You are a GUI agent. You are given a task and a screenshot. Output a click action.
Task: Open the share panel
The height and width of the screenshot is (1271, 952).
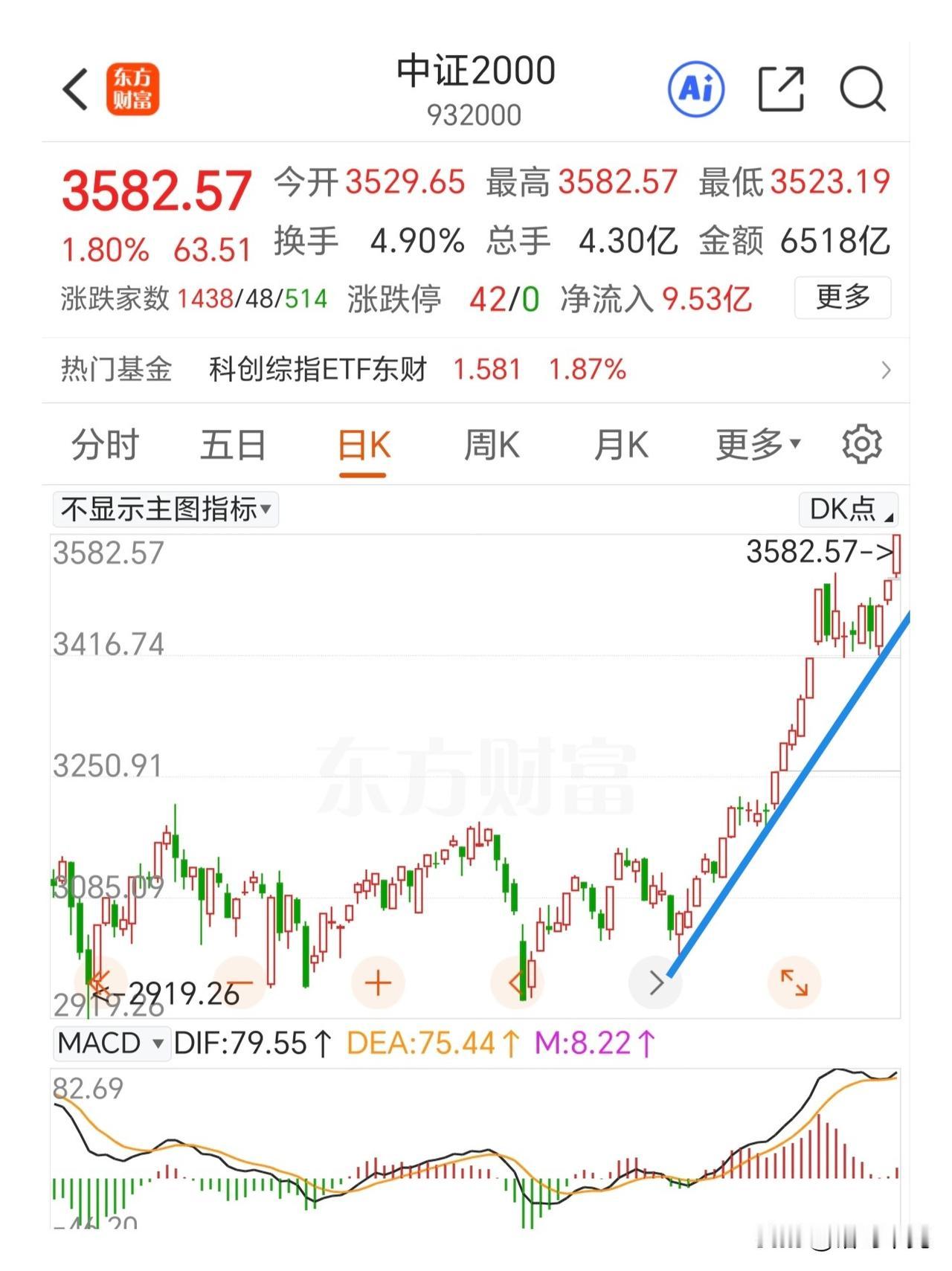(779, 89)
